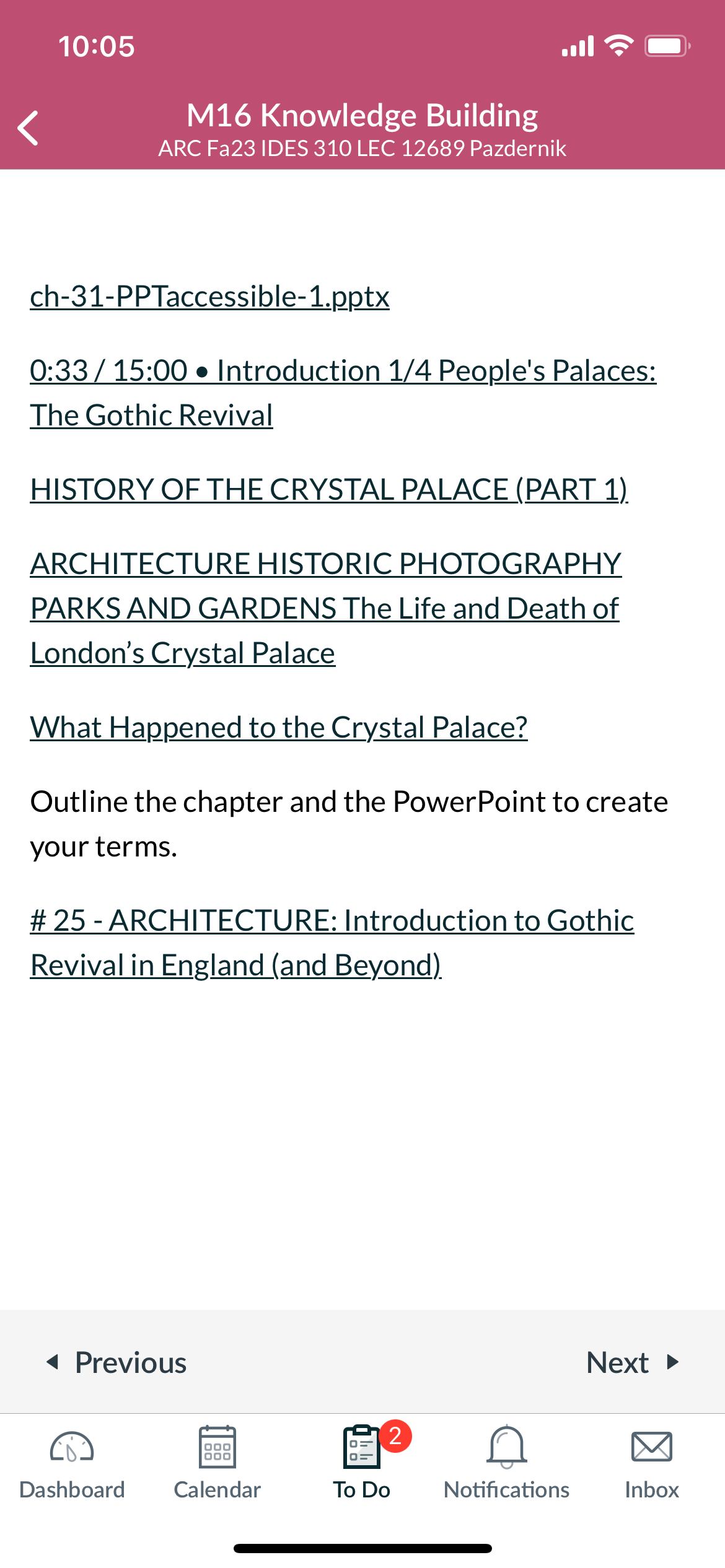Open the ch-31-PPTaccessible-1.pptx file link
725x1568 pixels.
[209, 296]
